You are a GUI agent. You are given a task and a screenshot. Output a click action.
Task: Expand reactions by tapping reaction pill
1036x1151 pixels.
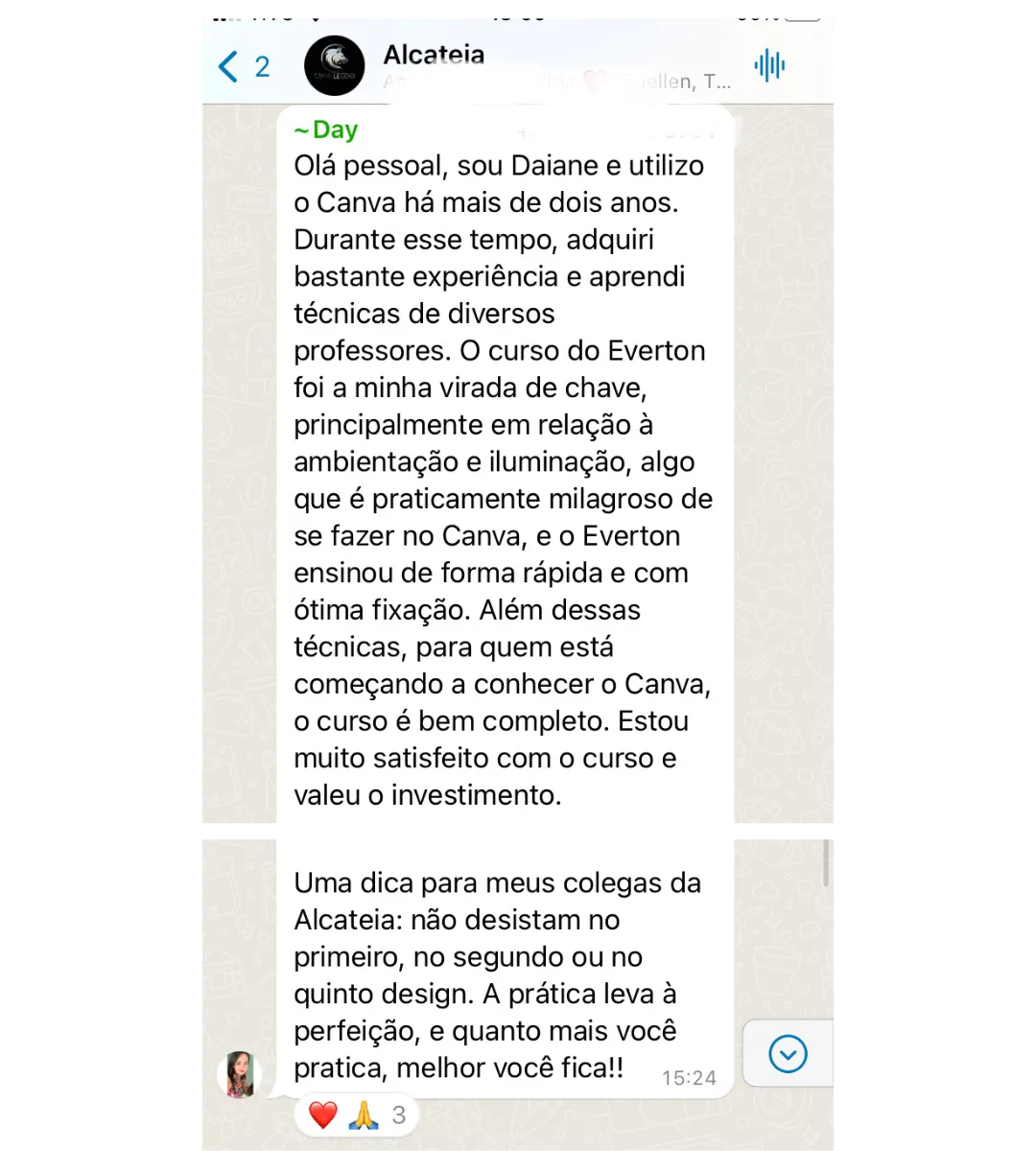coord(355,1114)
